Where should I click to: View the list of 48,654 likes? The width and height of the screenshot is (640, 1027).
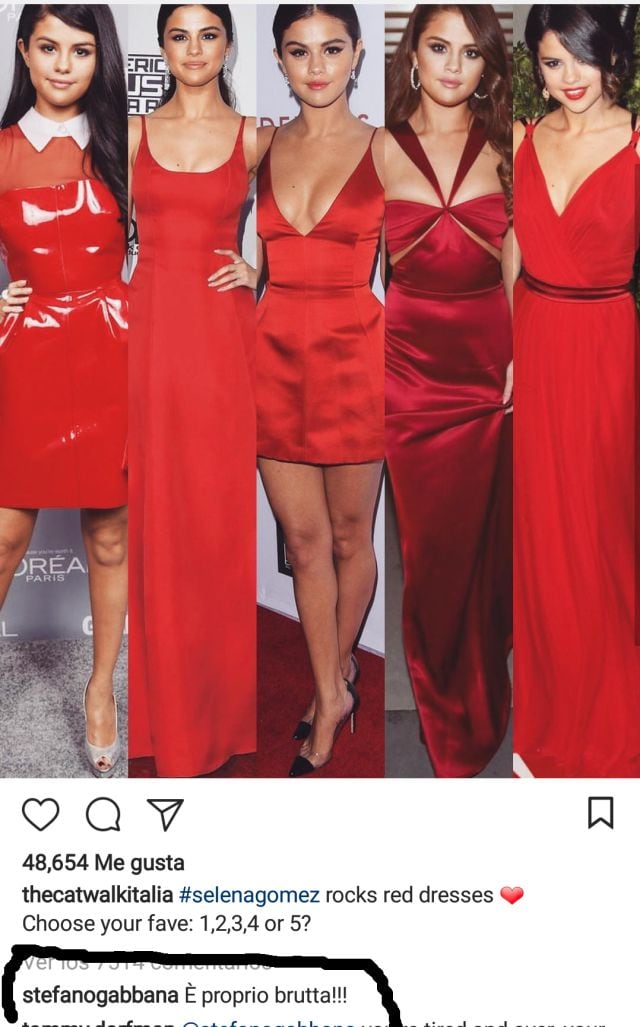pyautogui.click(x=103, y=862)
